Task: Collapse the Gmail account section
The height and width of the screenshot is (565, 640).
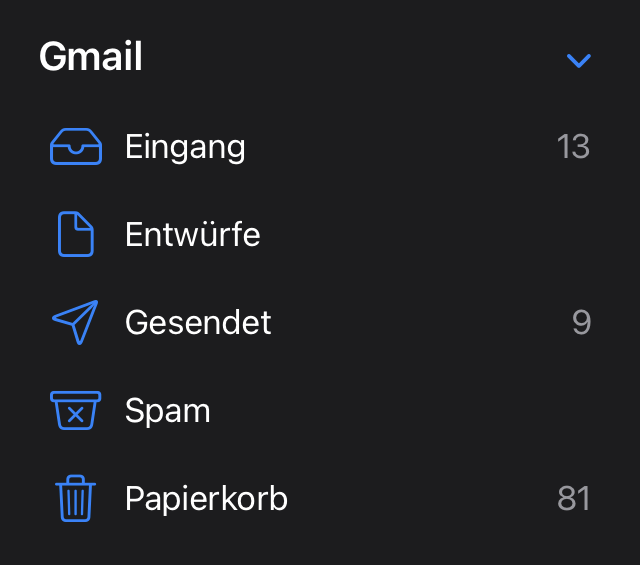Action: [x=578, y=61]
